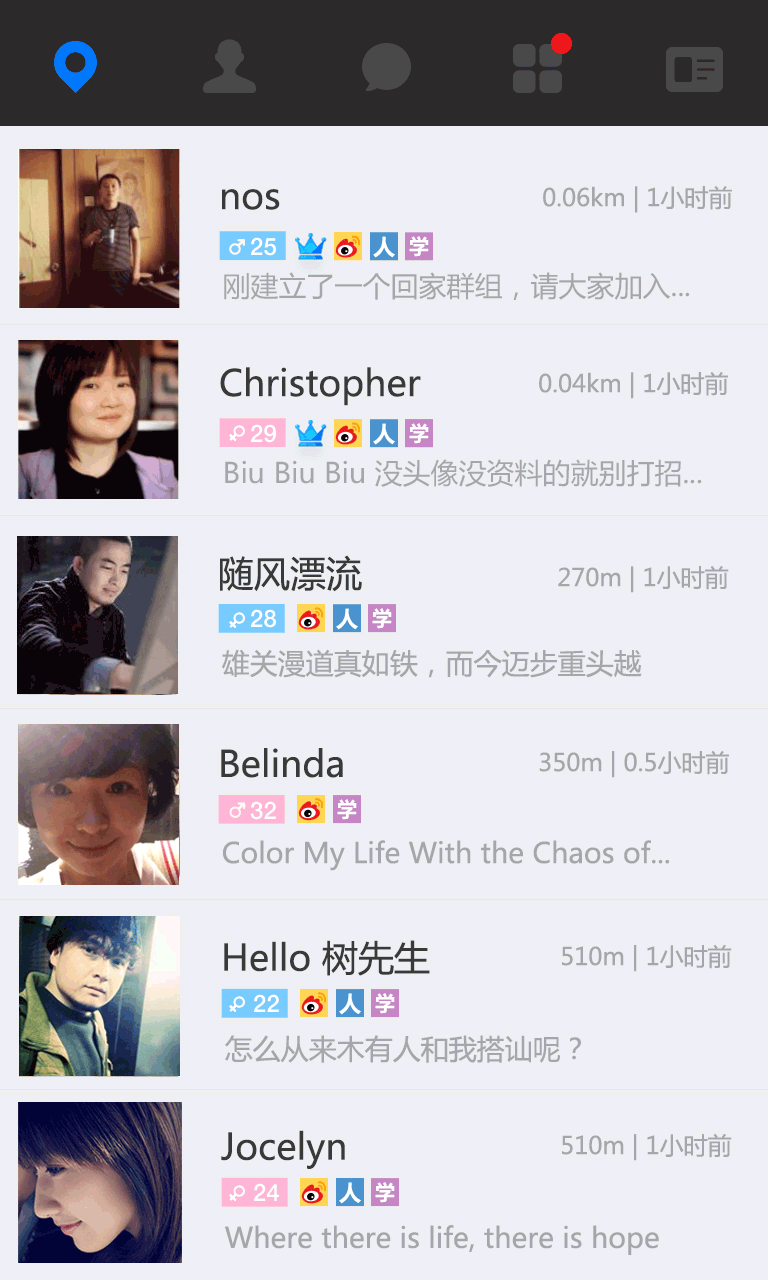Switch to the messages chat tab
The width and height of the screenshot is (768, 1280).
click(386, 68)
